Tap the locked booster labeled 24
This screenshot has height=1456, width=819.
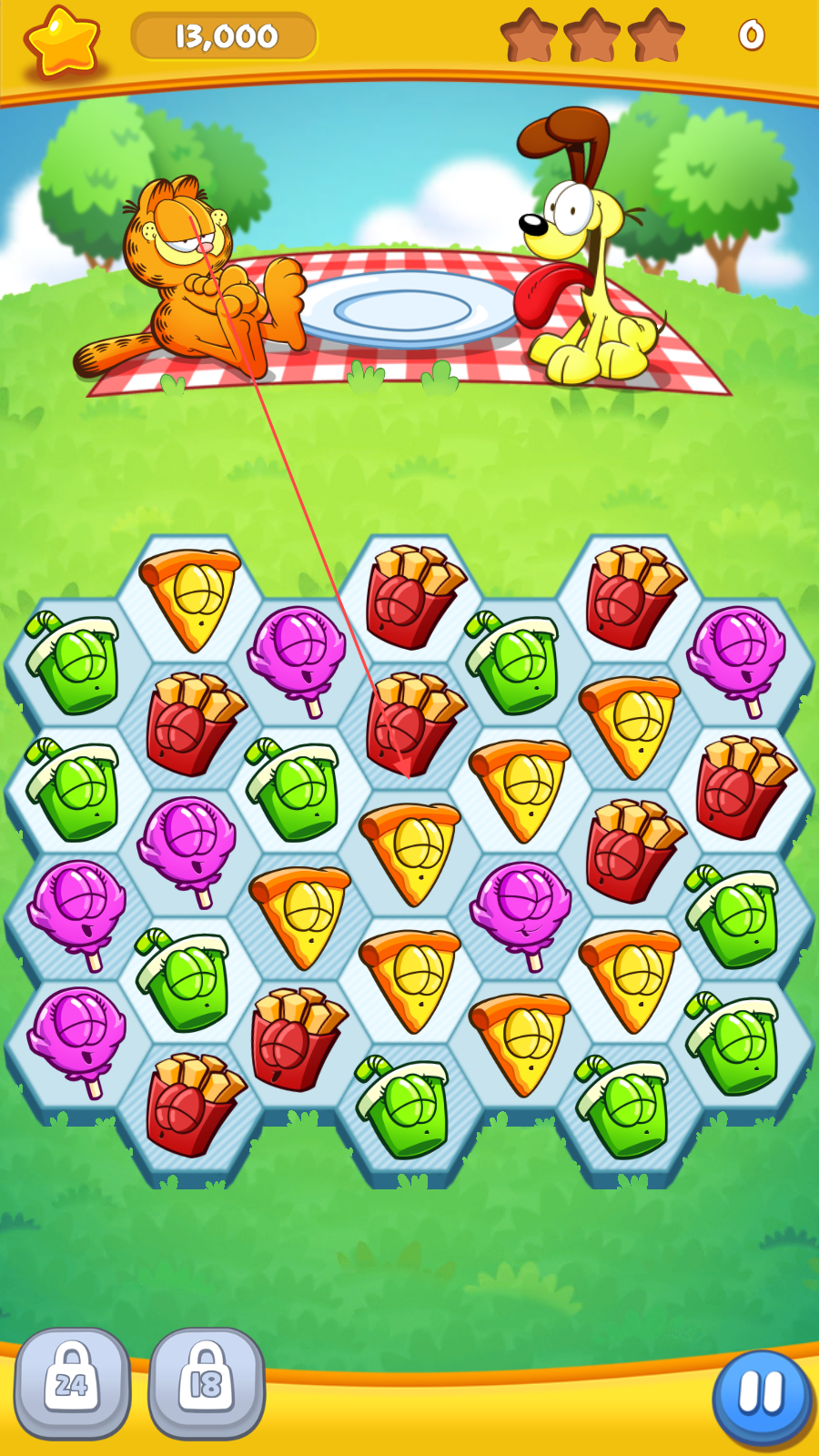pyautogui.click(x=72, y=1383)
